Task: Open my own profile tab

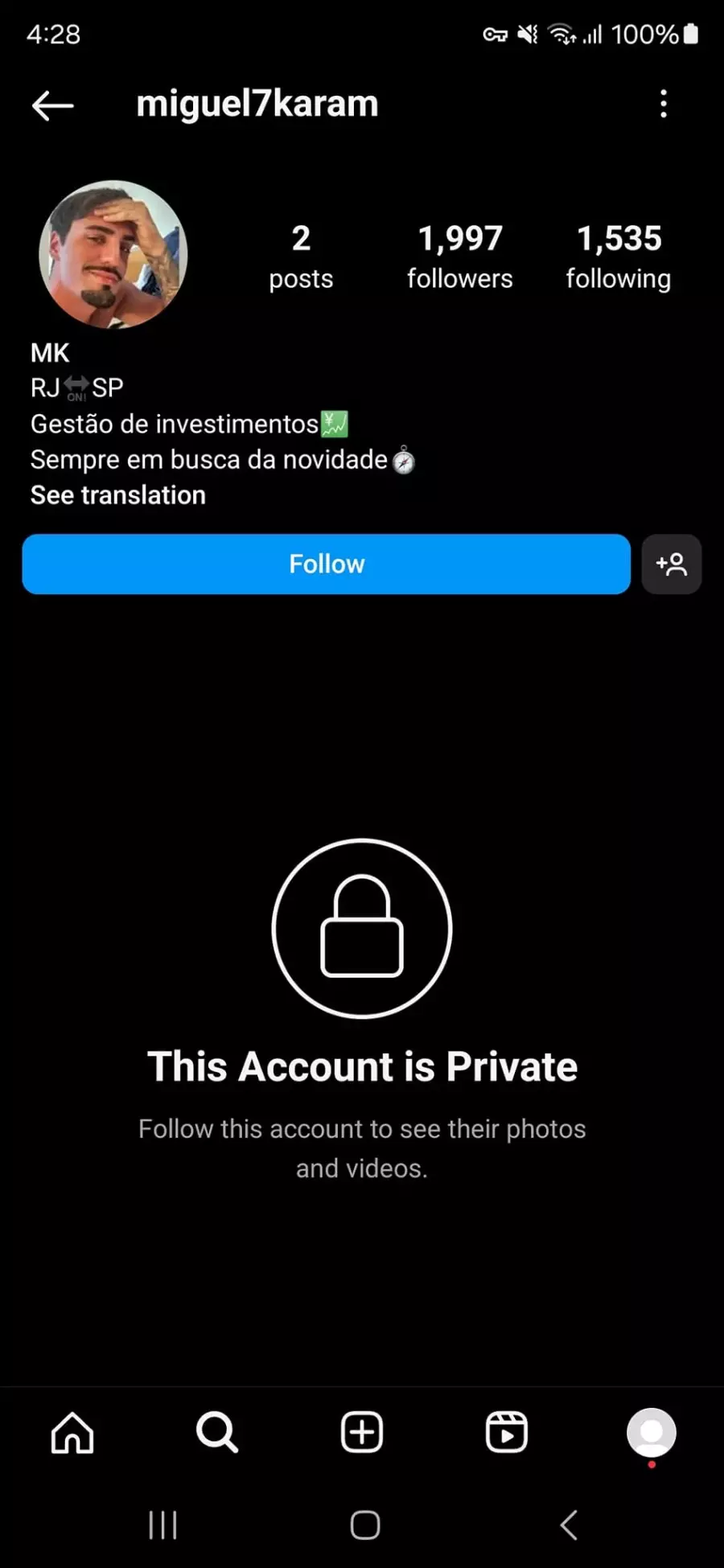Action: pyautogui.click(x=652, y=1433)
